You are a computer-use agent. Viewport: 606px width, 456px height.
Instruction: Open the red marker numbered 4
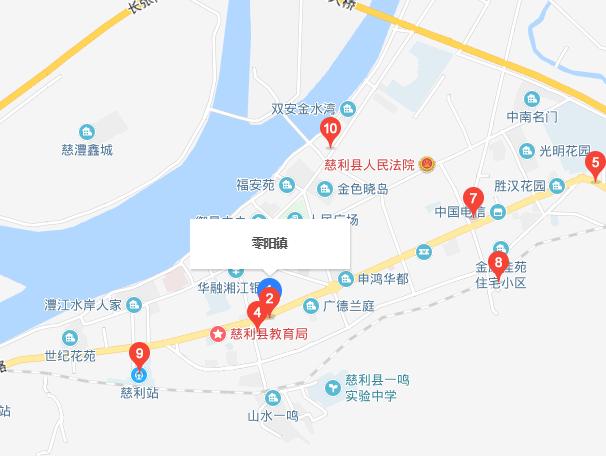[x=256, y=312]
